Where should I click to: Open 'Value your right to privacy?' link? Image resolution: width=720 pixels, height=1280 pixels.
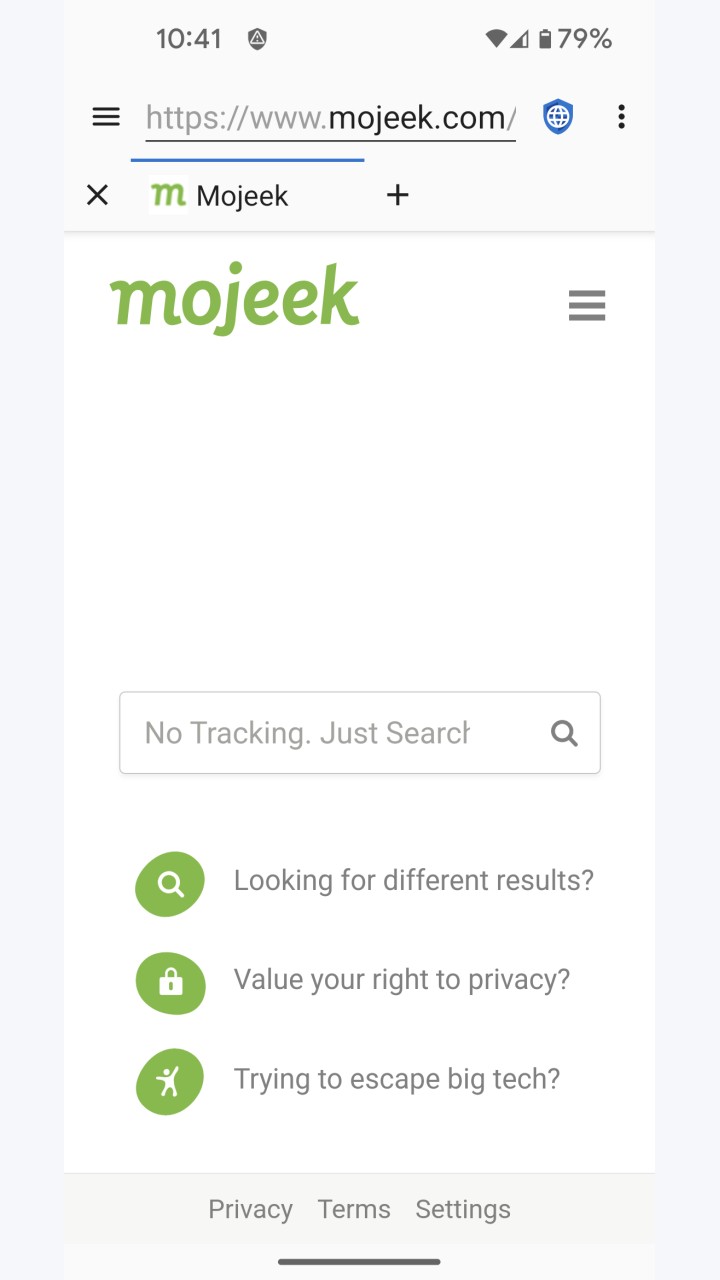(402, 979)
